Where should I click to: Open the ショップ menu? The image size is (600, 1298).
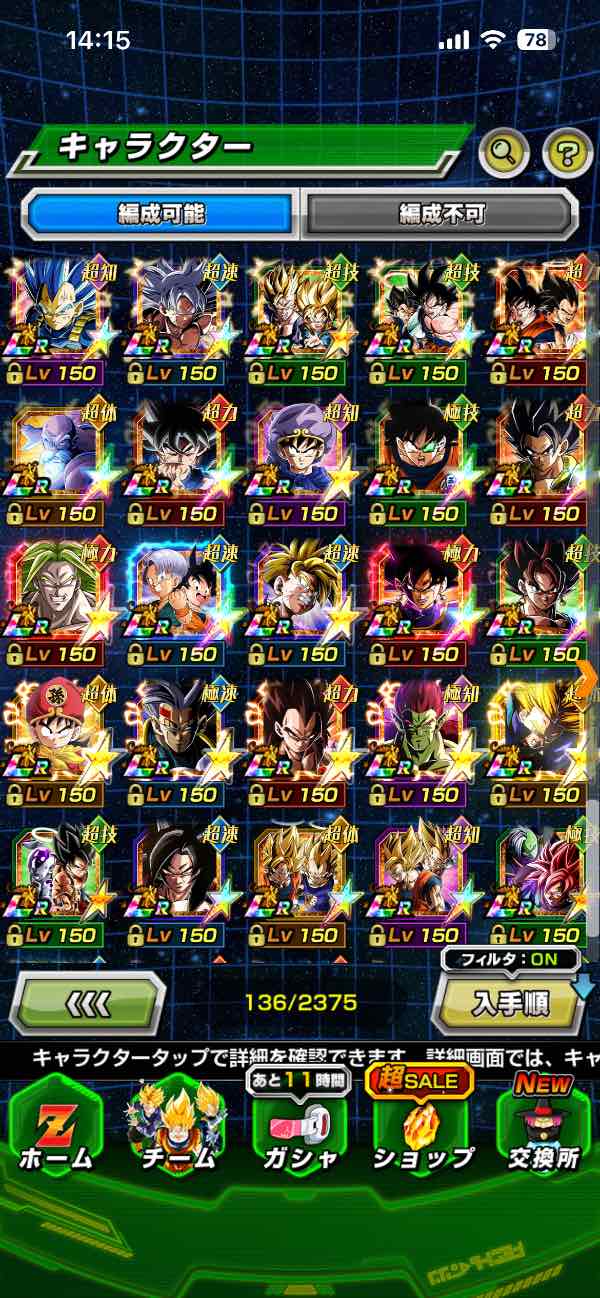421,1125
